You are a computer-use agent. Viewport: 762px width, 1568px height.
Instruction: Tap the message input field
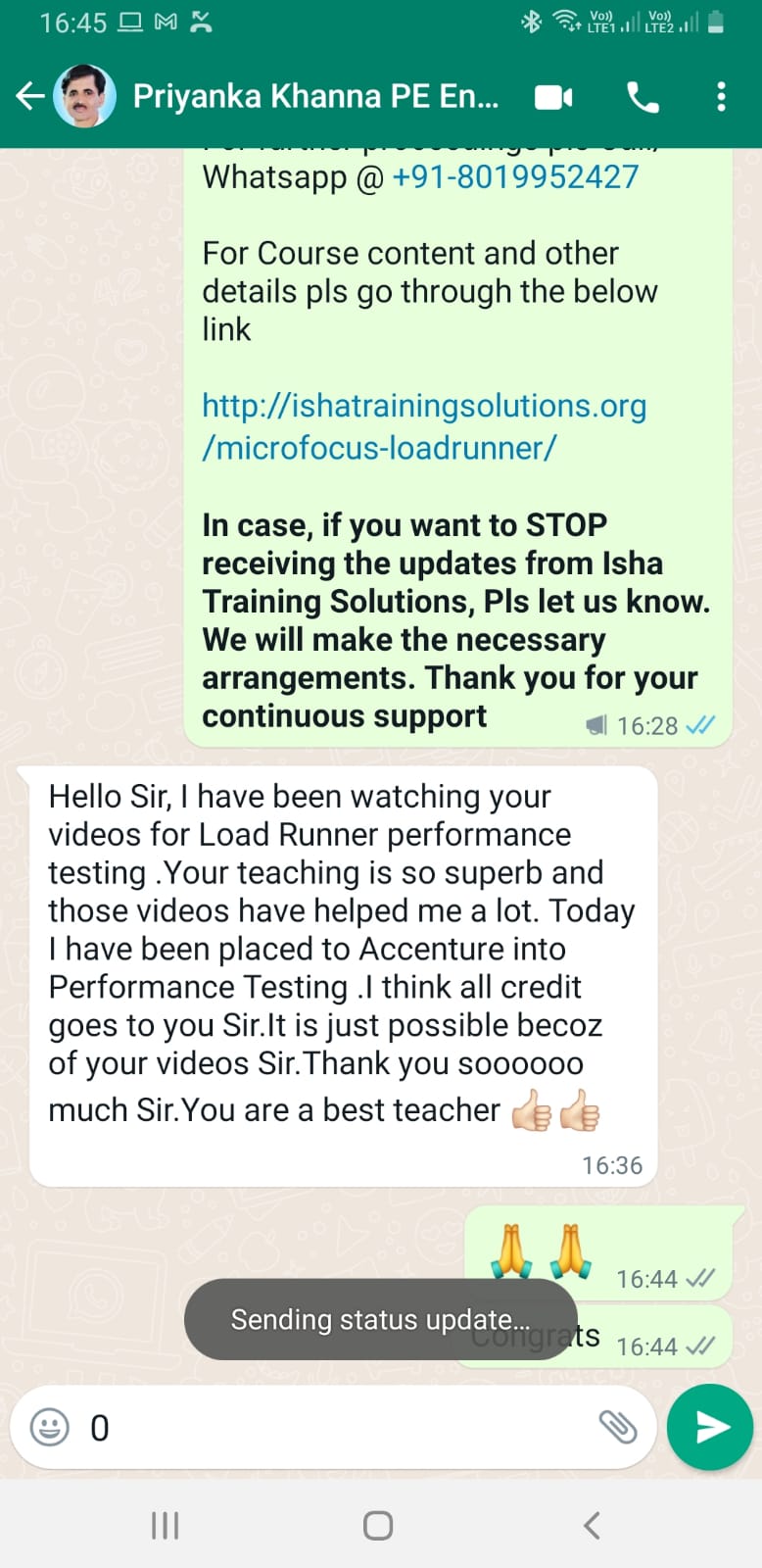333,1427
